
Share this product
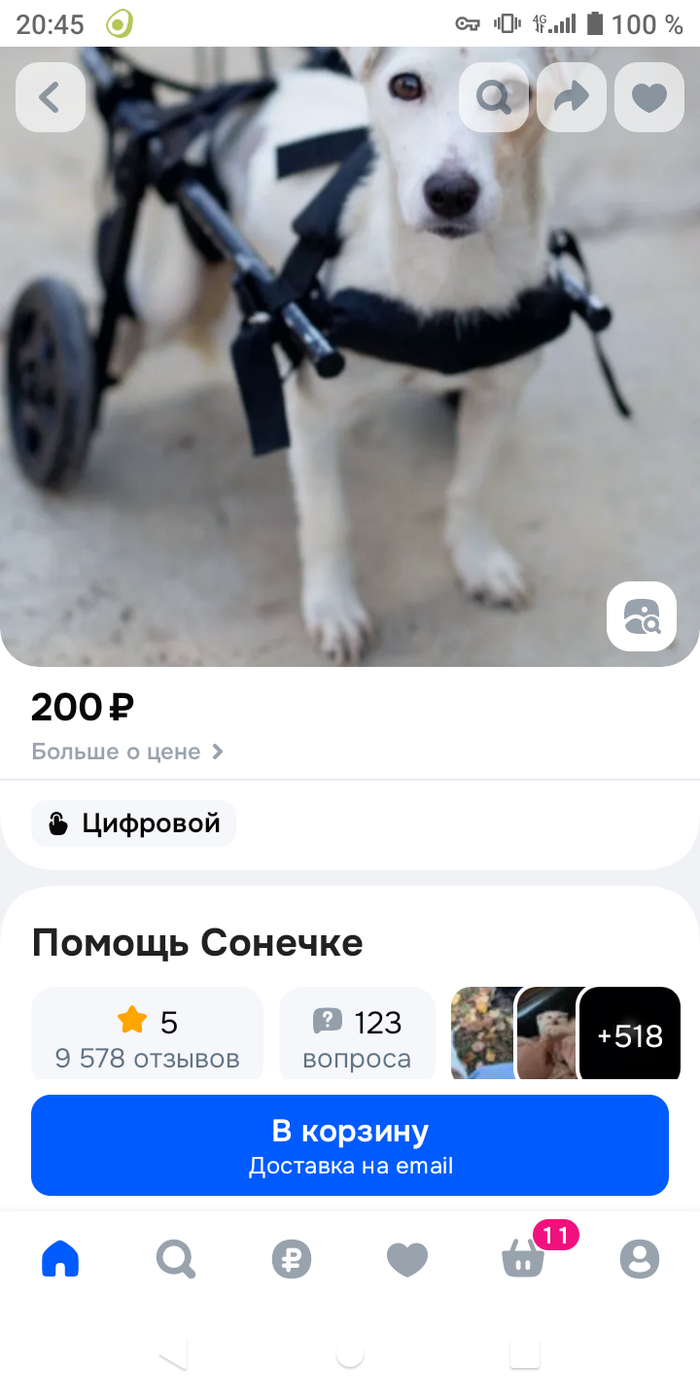tap(571, 97)
